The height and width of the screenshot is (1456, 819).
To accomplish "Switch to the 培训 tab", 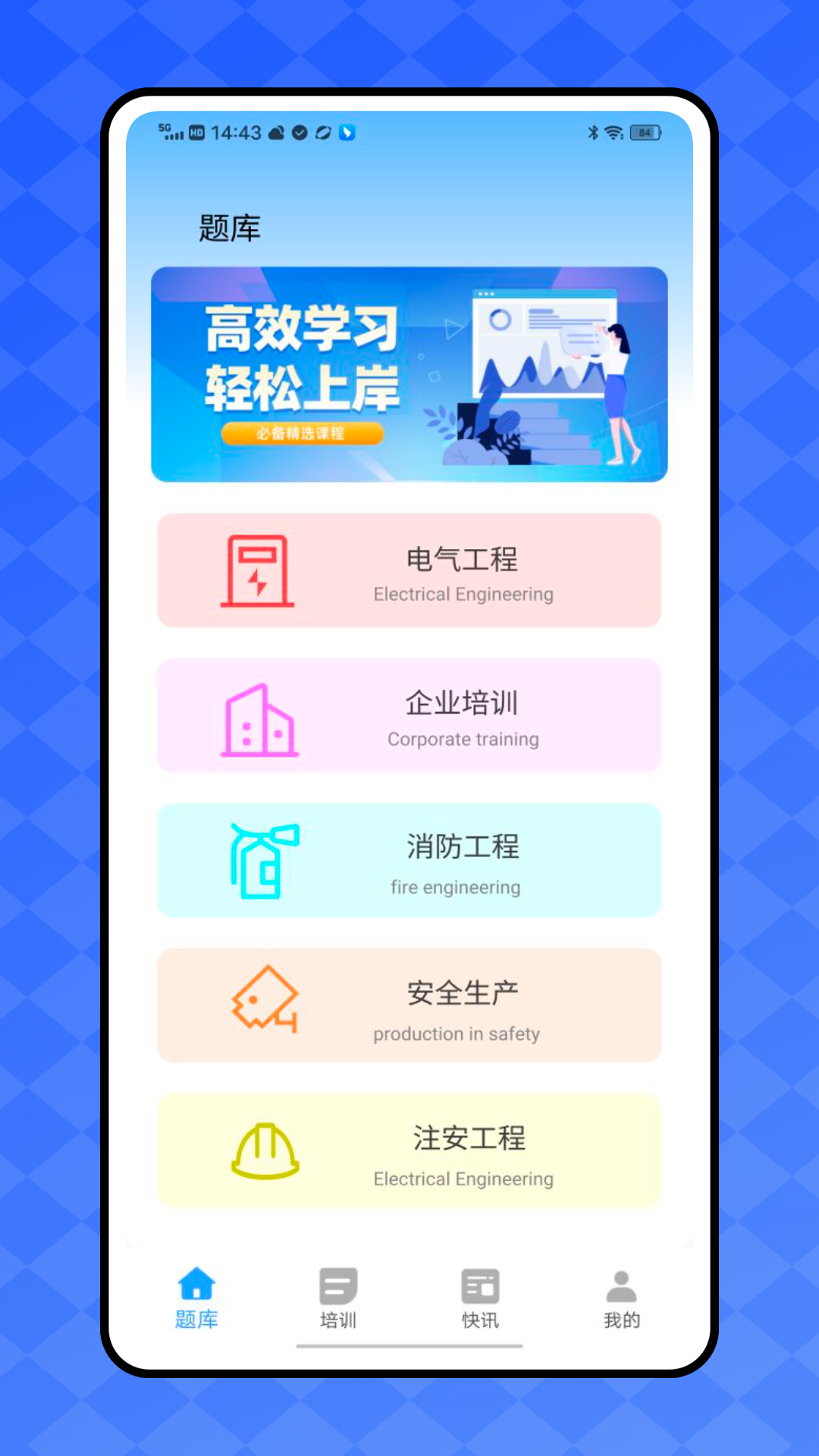I will coord(338,1298).
